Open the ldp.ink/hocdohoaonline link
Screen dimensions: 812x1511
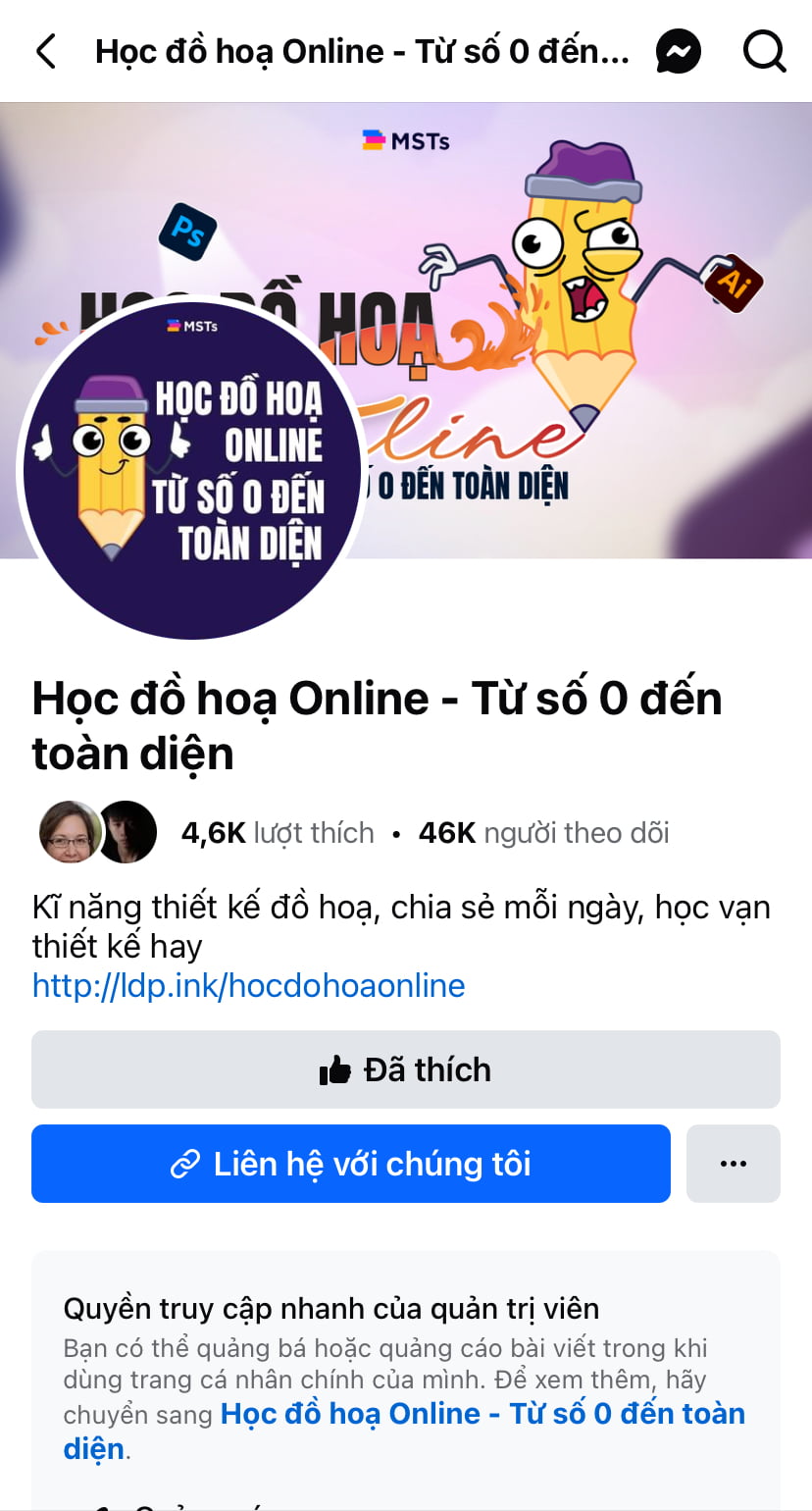pyautogui.click(x=248, y=985)
